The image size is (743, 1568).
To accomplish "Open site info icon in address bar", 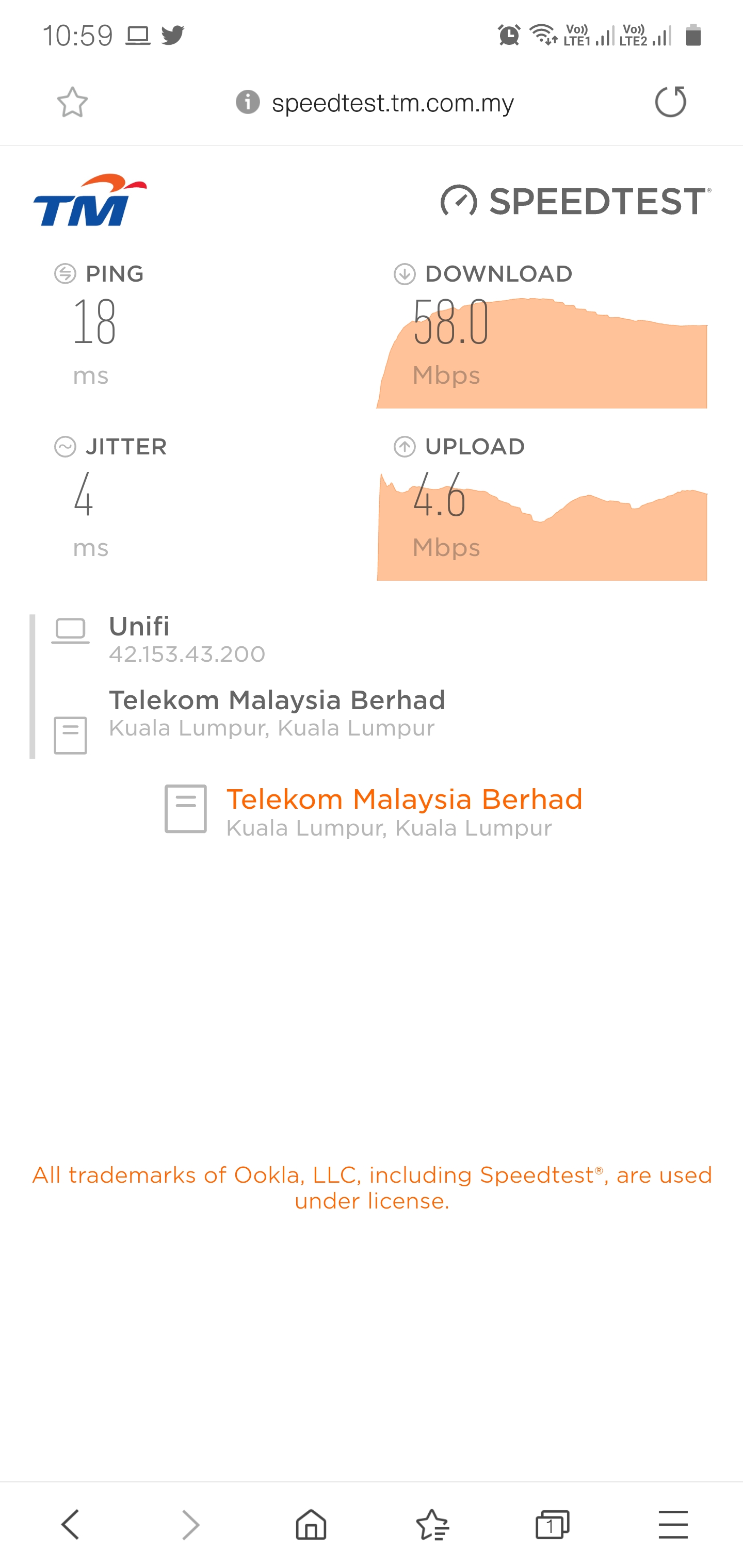I will pyautogui.click(x=248, y=102).
